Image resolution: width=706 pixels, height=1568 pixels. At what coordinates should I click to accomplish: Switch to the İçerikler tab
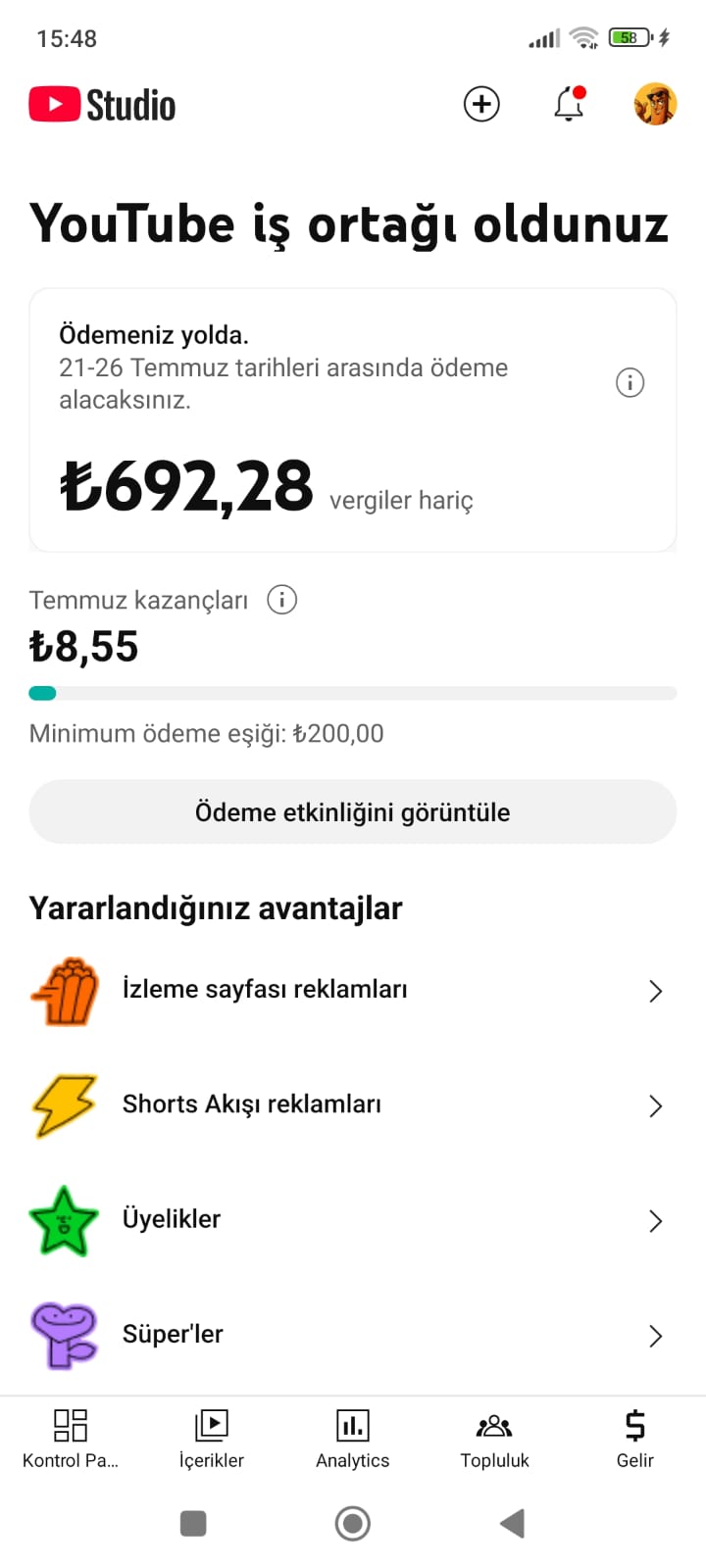tap(212, 1439)
